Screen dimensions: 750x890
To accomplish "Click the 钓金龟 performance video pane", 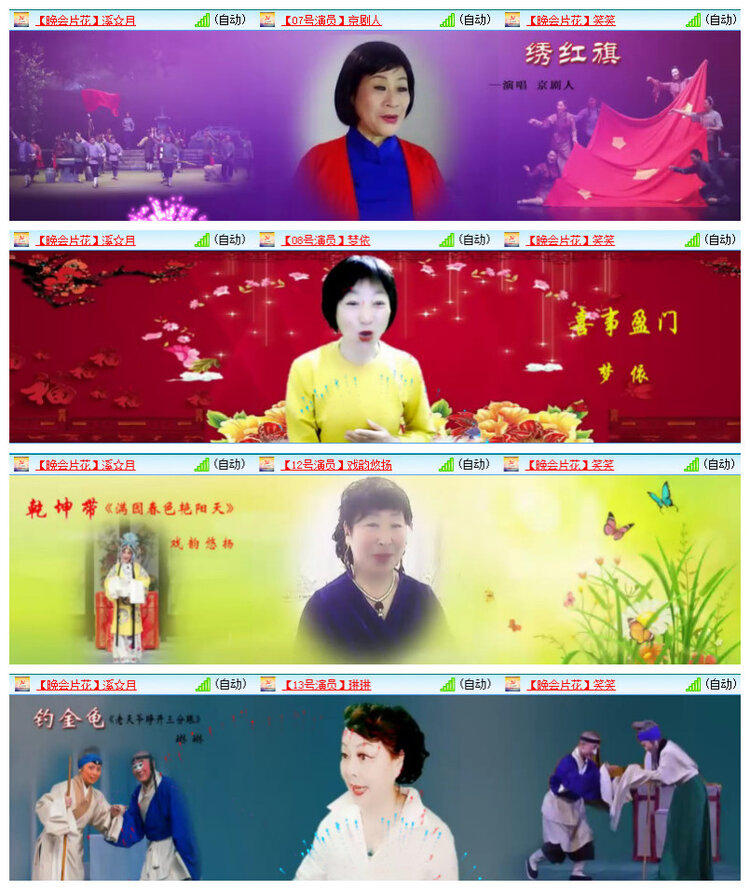I will click(x=375, y=790).
